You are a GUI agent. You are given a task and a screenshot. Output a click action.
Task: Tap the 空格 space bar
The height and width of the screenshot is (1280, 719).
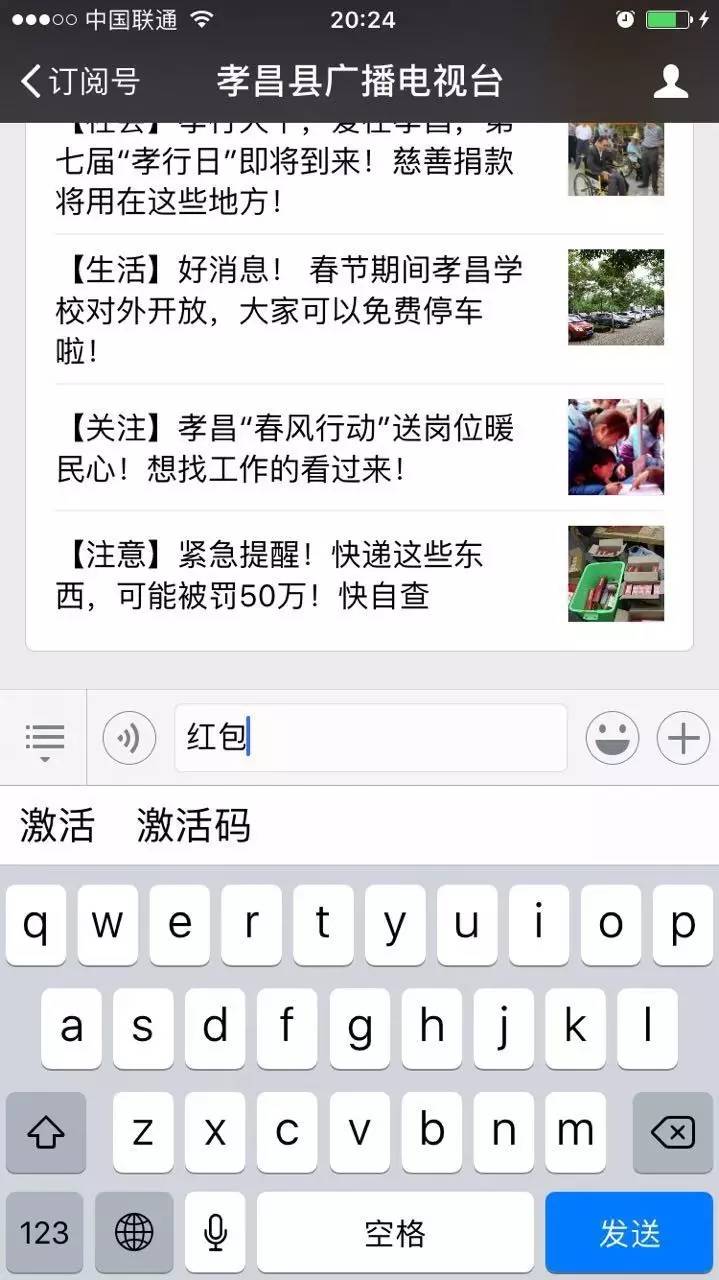[x=395, y=1233]
